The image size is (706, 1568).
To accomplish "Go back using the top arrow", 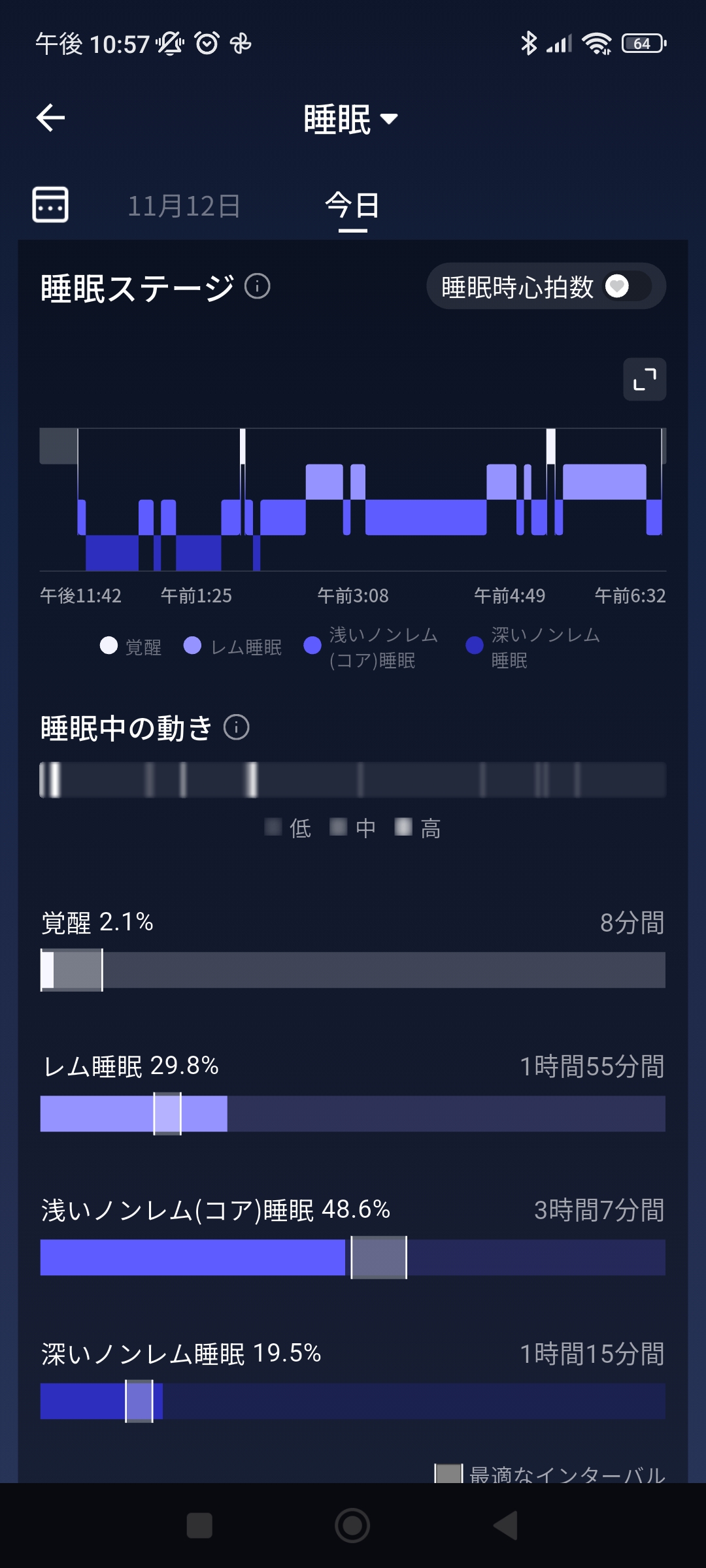I will click(x=50, y=118).
